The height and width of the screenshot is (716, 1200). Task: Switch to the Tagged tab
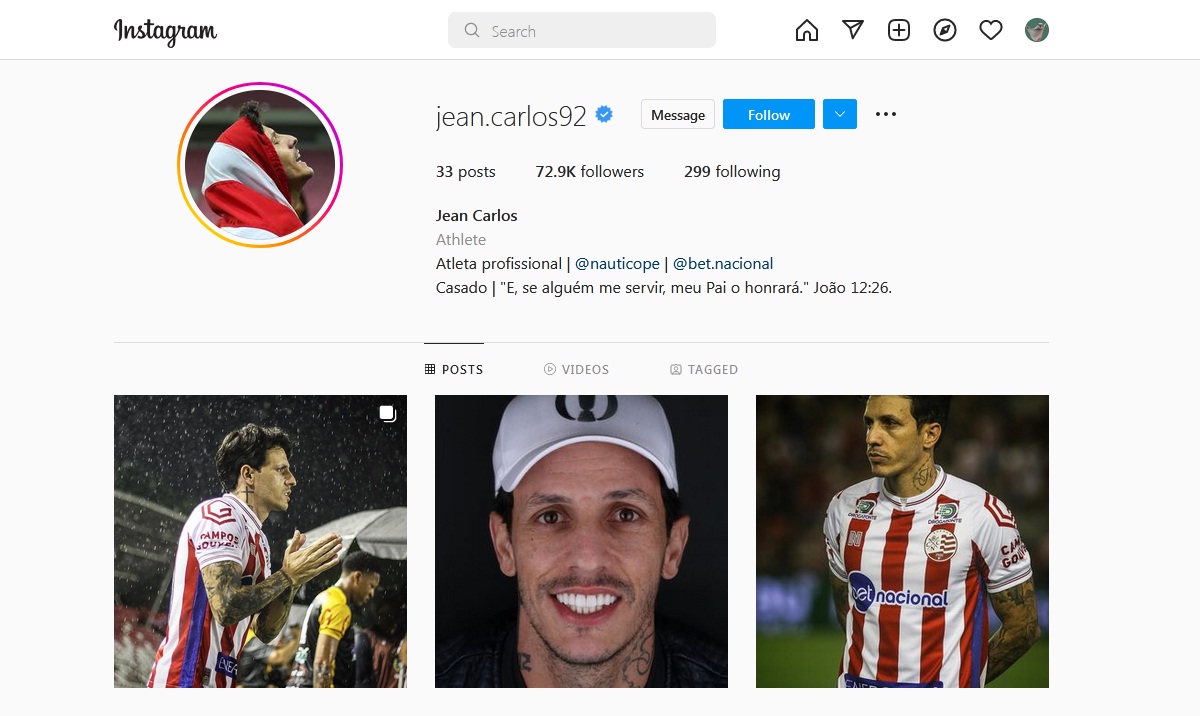pos(704,370)
